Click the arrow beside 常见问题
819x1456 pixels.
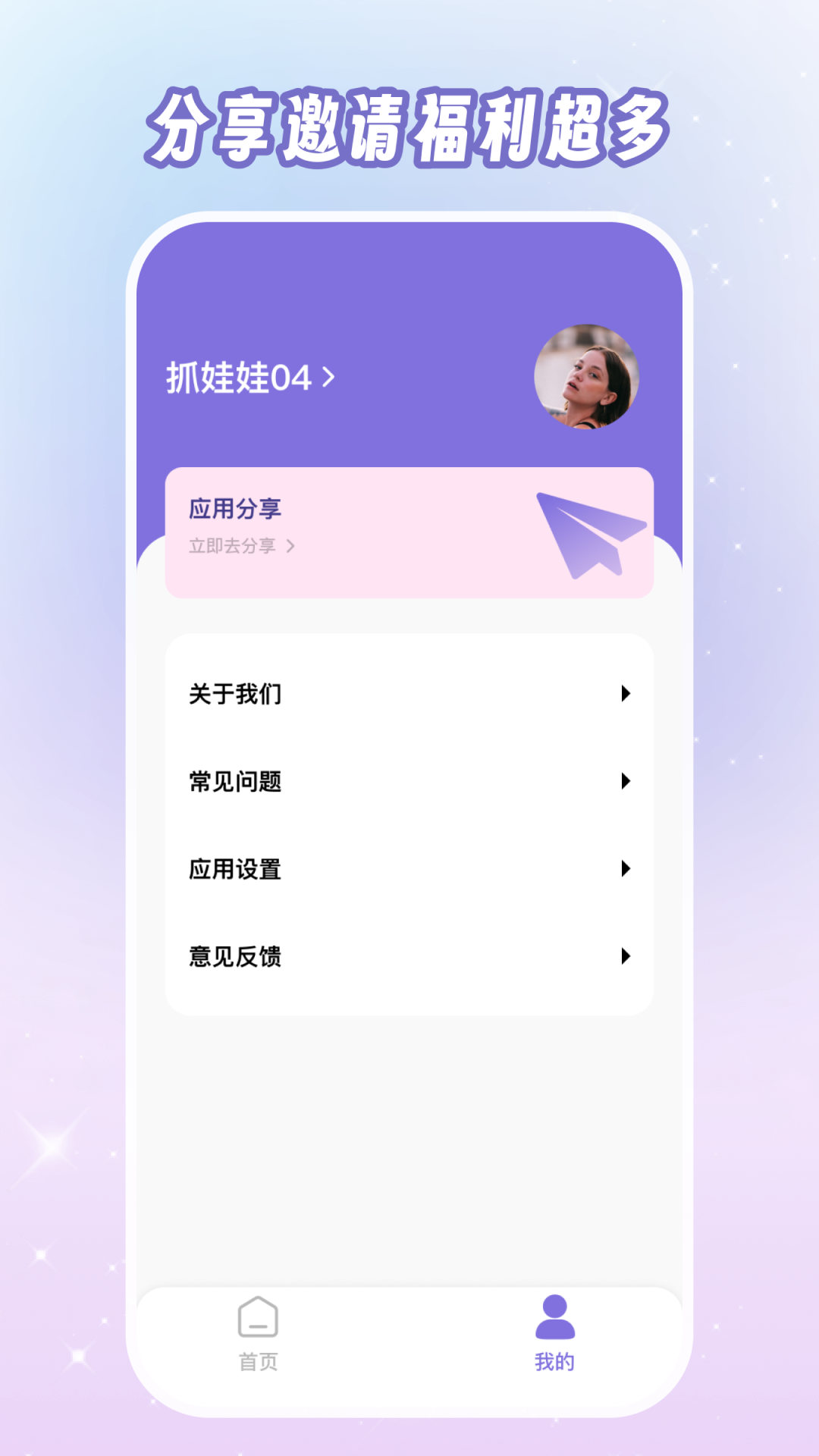[626, 781]
